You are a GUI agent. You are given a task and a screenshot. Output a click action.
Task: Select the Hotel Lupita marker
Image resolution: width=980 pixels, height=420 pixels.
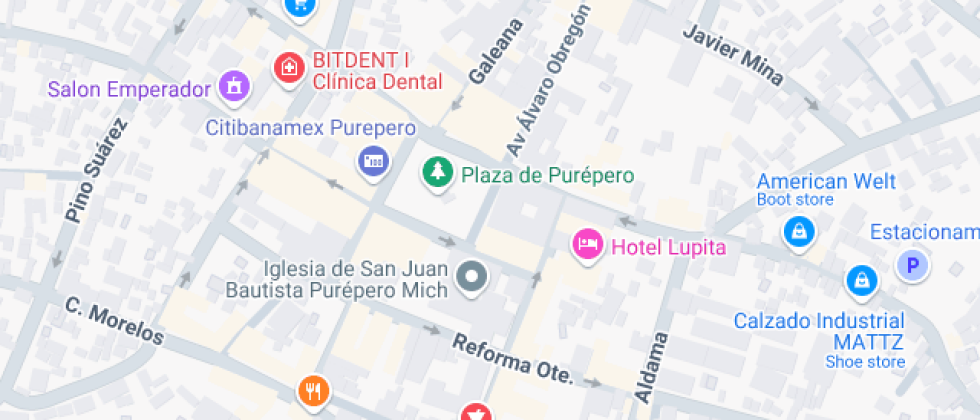(x=587, y=244)
